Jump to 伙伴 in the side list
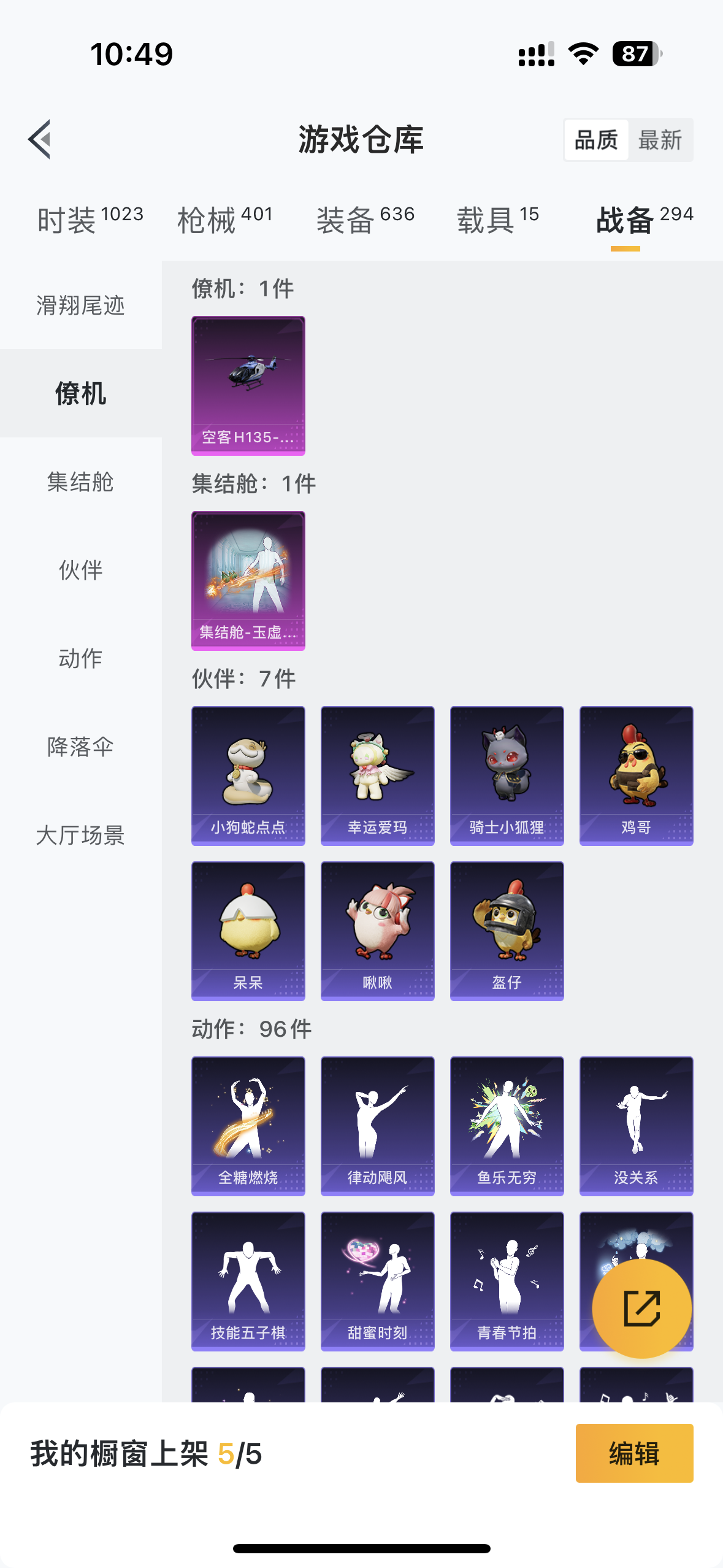Screen dimensions: 723x1568 point(80,570)
